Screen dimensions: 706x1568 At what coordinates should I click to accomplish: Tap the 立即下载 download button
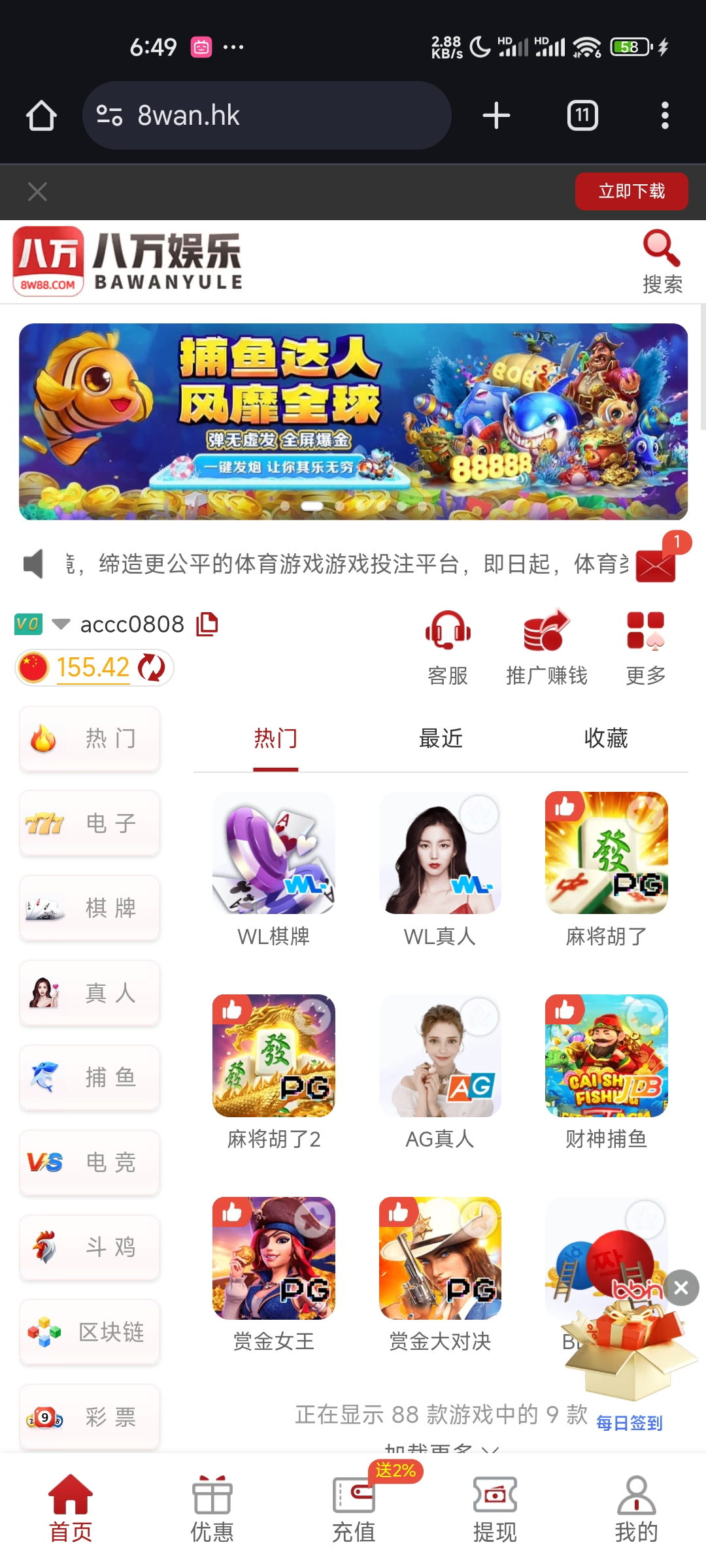click(x=631, y=191)
